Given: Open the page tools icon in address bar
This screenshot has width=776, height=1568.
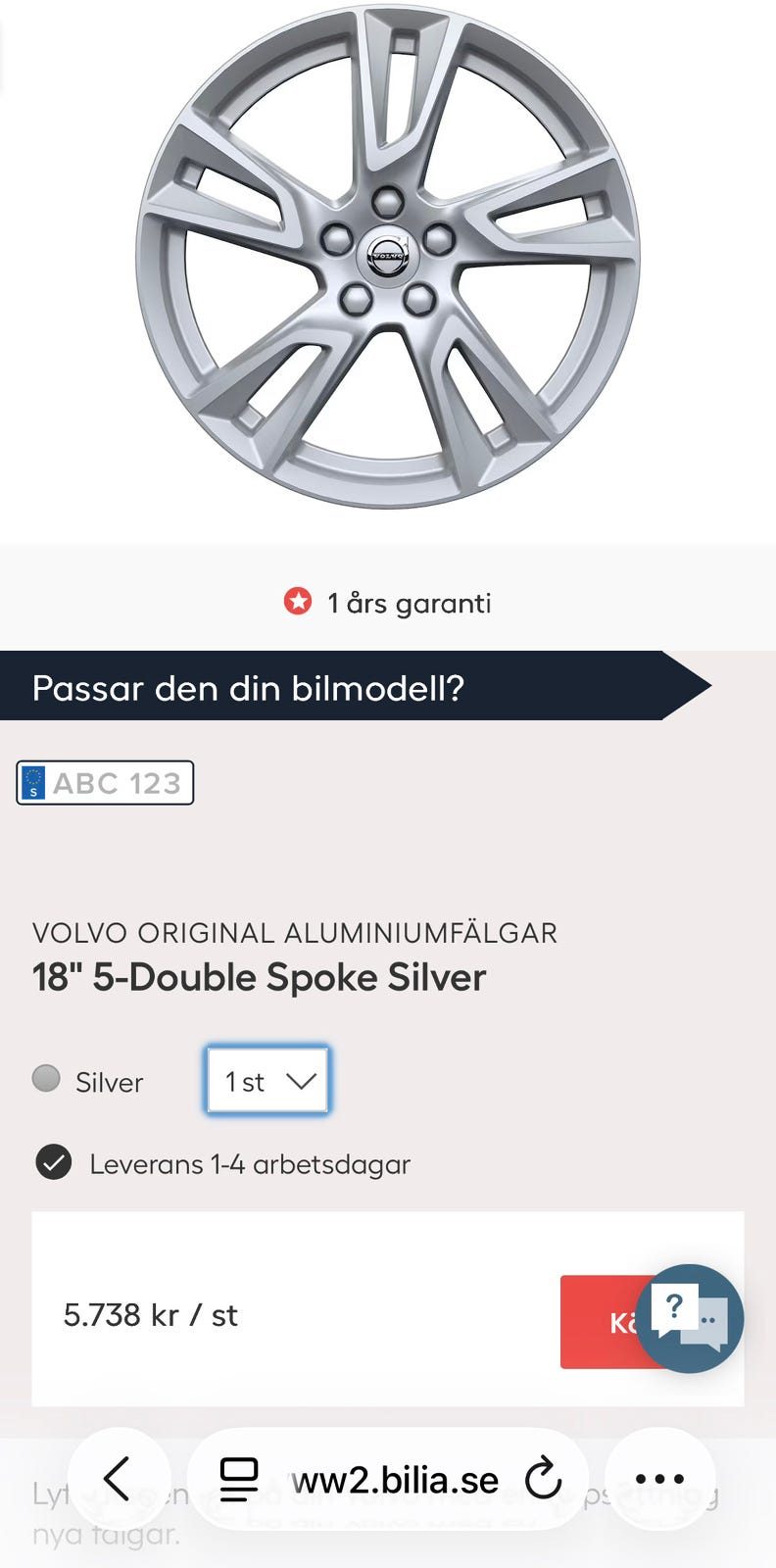Looking at the screenshot, I should click(238, 1479).
